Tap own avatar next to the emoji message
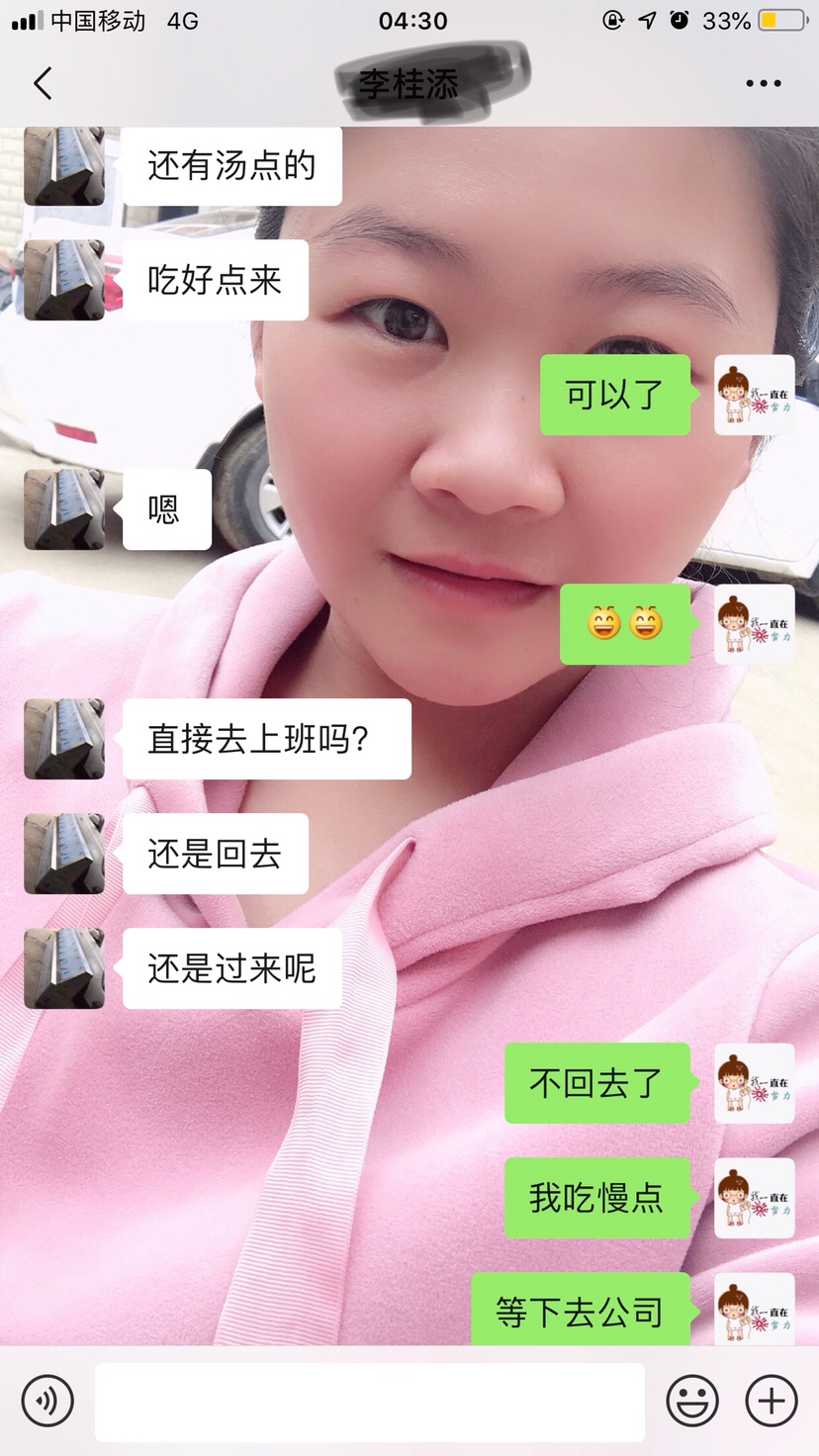819x1456 pixels. tap(755, 624)
